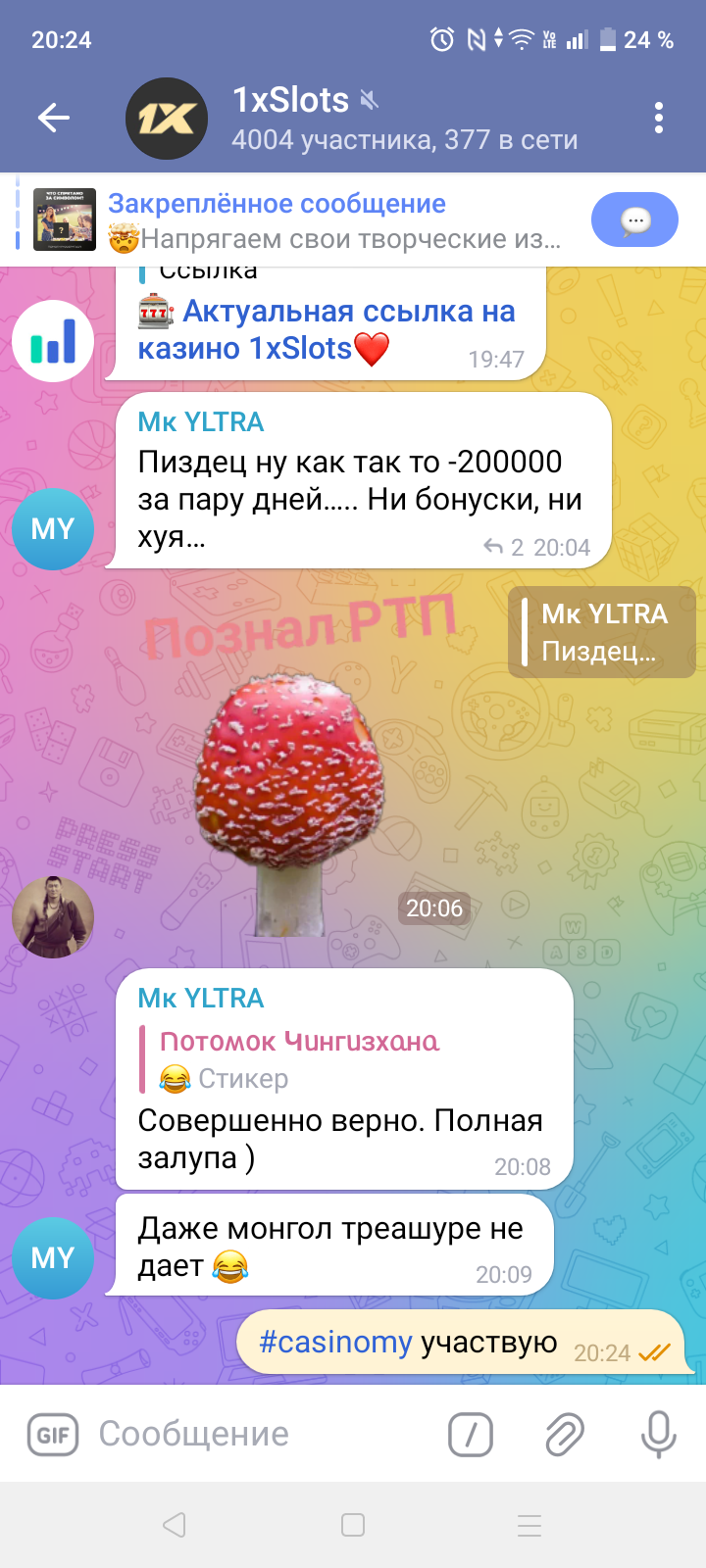Screen dimensions: 706x1568
Task: Jump to the quoted Потомок Чингизхана sticker
Action: [x=299, y=1059]
